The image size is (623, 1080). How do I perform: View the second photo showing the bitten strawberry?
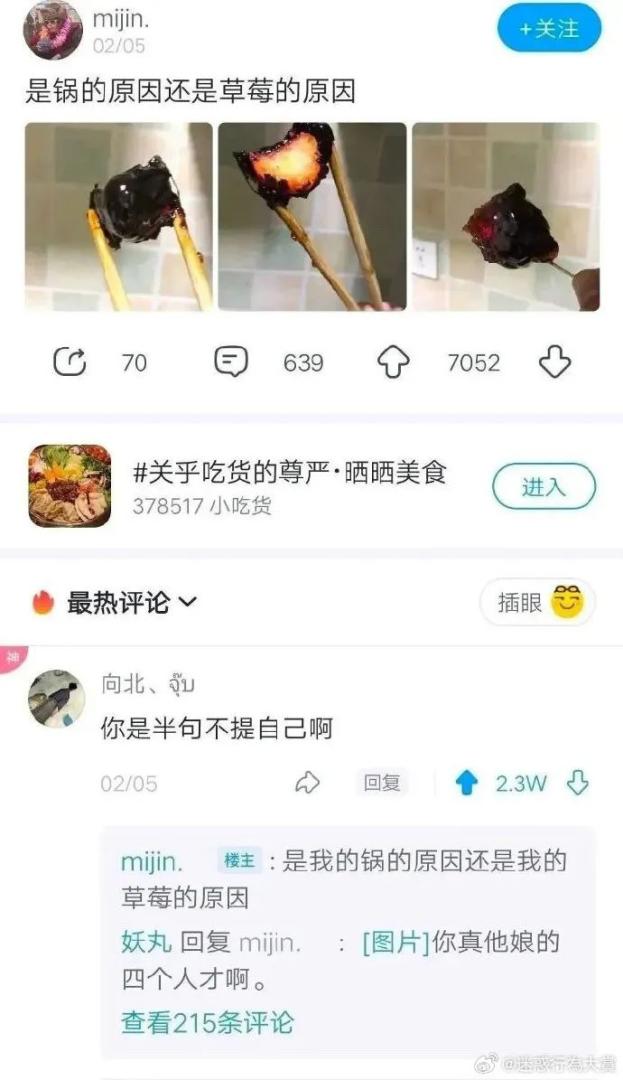[312, 216]
